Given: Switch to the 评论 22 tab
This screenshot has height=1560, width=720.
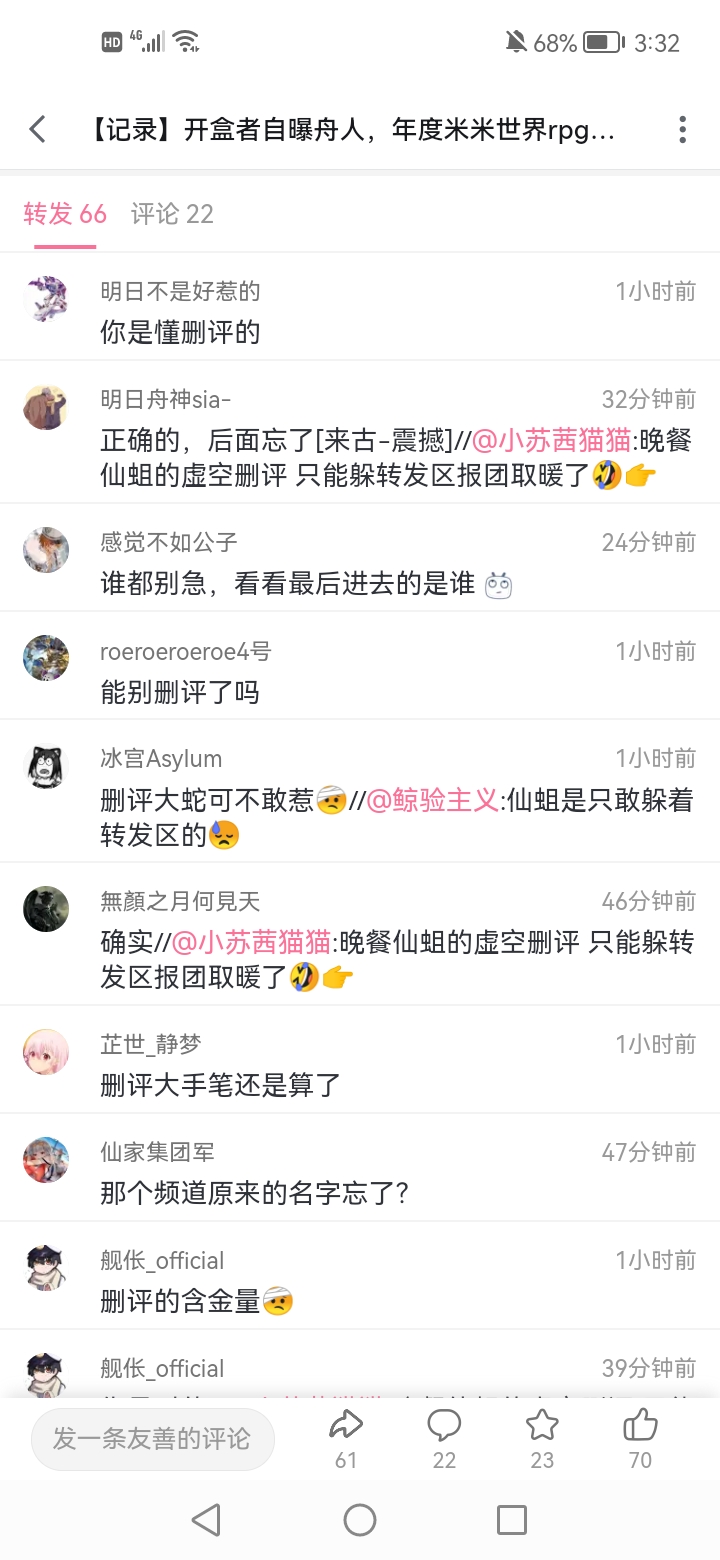Looking at the screenshot, I should click(x=172, y=214).
